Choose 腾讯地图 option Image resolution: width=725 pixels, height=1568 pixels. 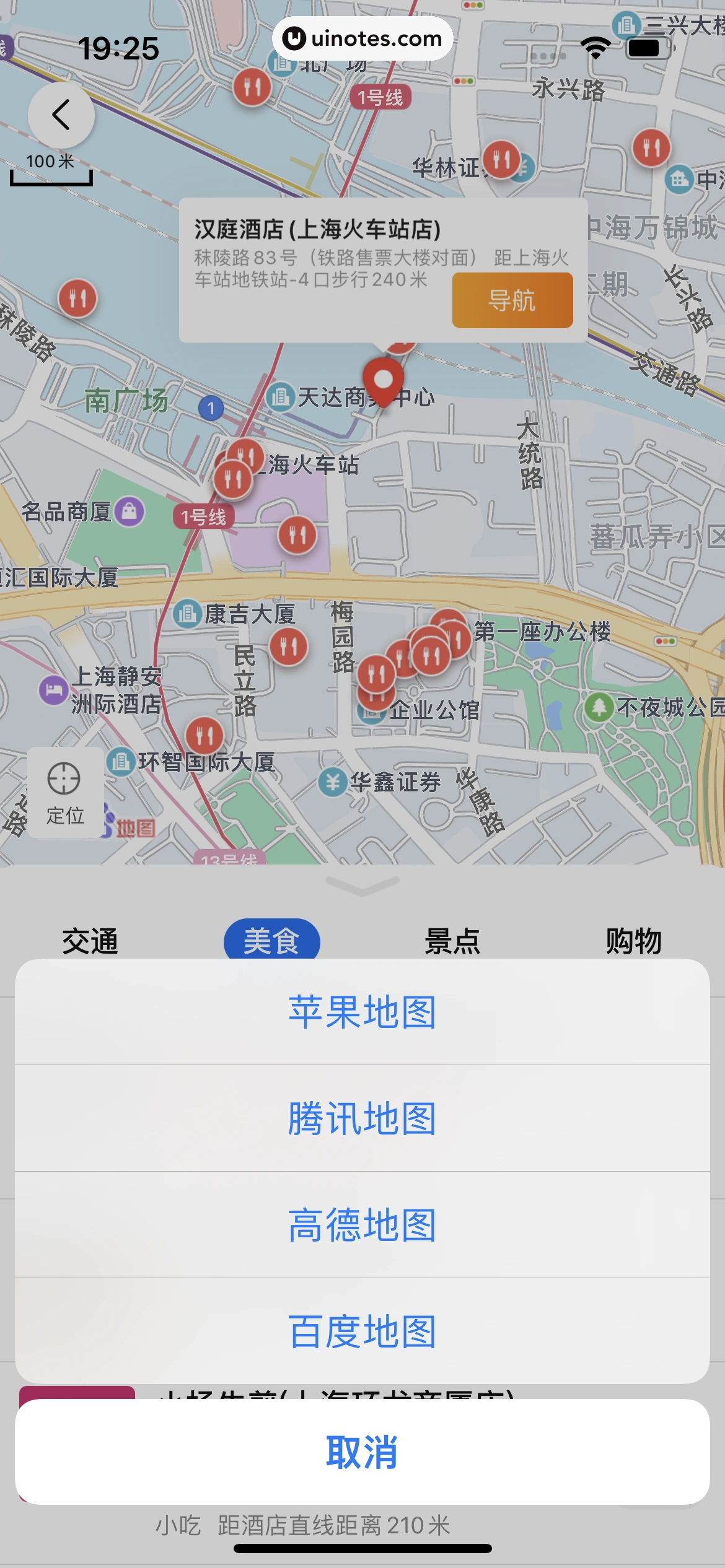362,1118
